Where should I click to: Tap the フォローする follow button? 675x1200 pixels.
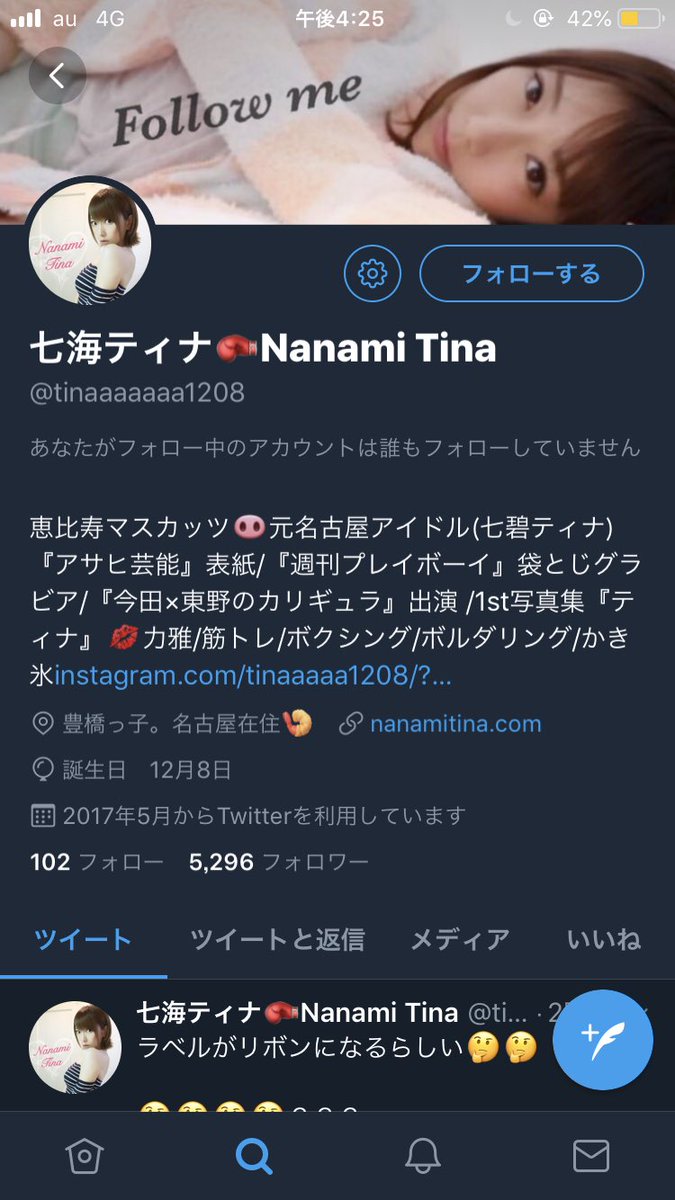[531, 273]
